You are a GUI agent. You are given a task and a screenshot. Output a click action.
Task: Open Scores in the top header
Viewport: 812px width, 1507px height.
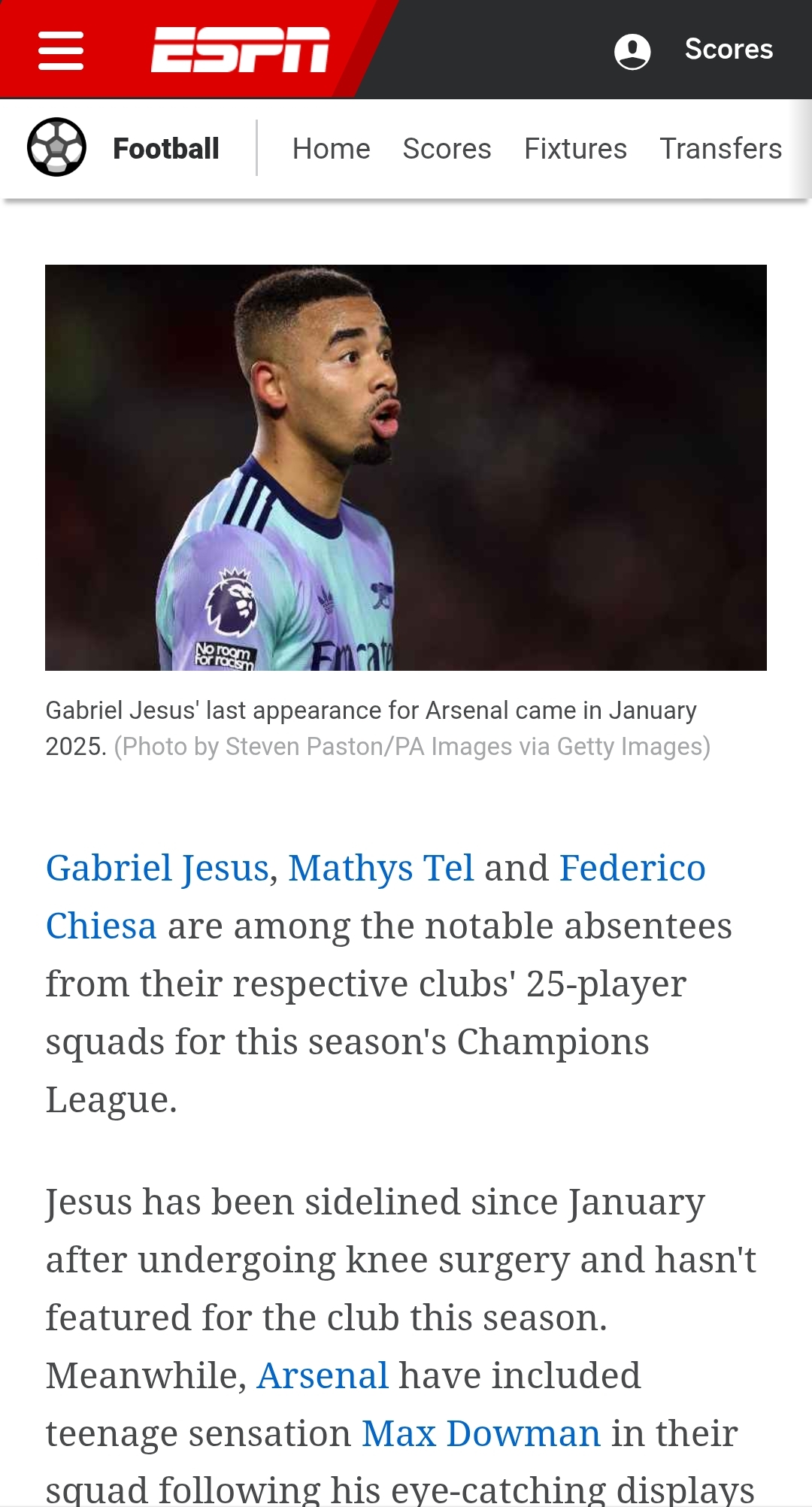click(x=729, y=50)
